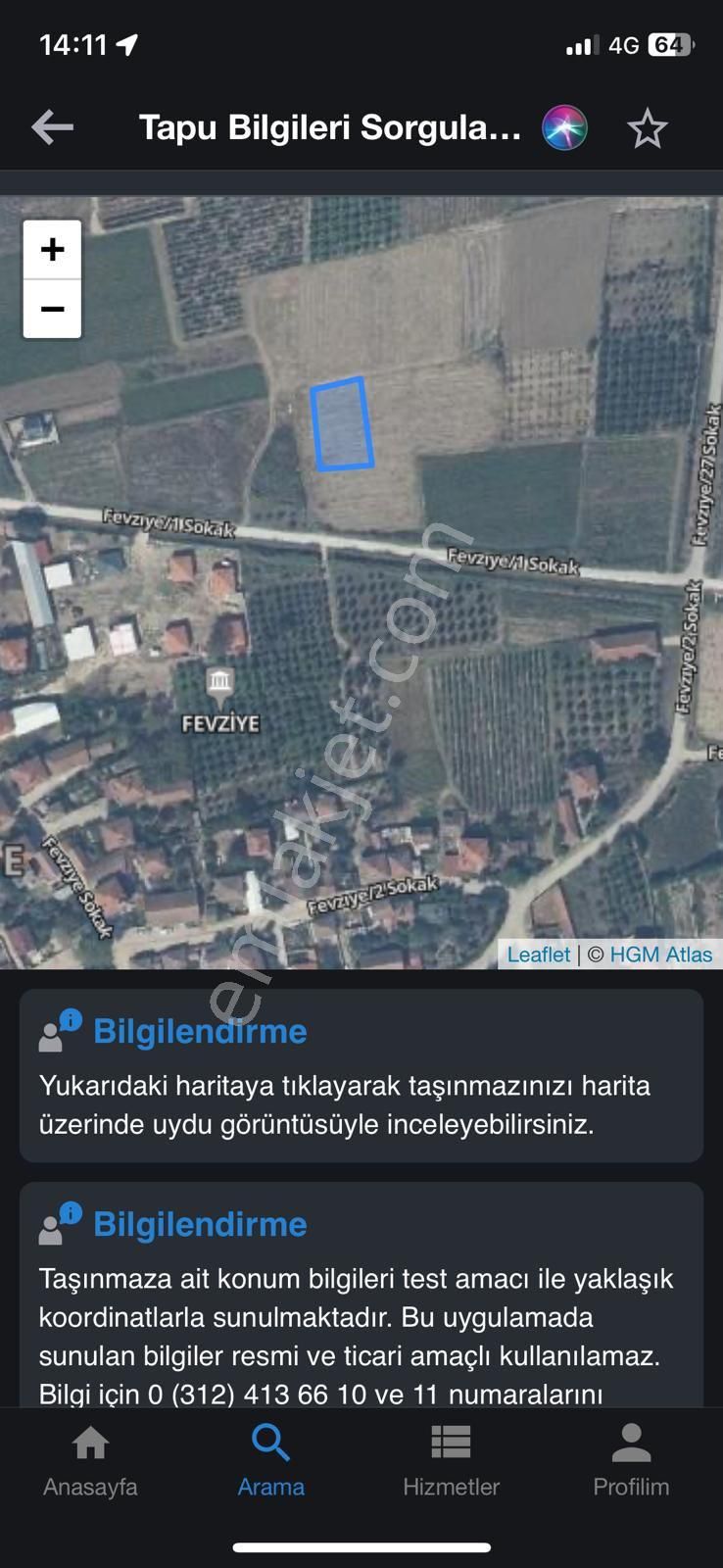This screenshot has width=723, height=1568.
Task: Open the Anasayfa home icon
Action: [90, 1443]
